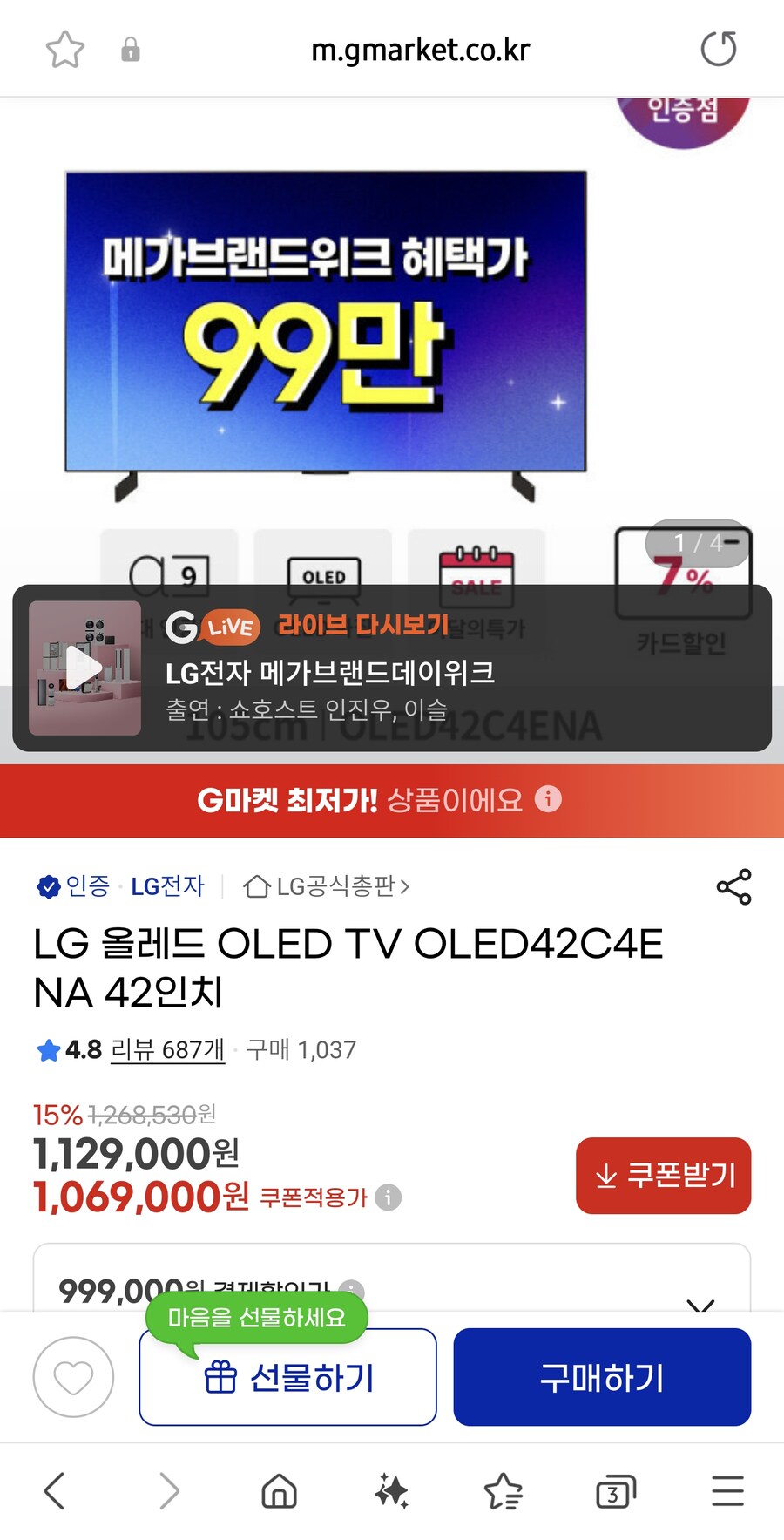Play the LG메가브랜드데이위크 live replay
Screen dimensions: 784x1540
pos(84,668)
